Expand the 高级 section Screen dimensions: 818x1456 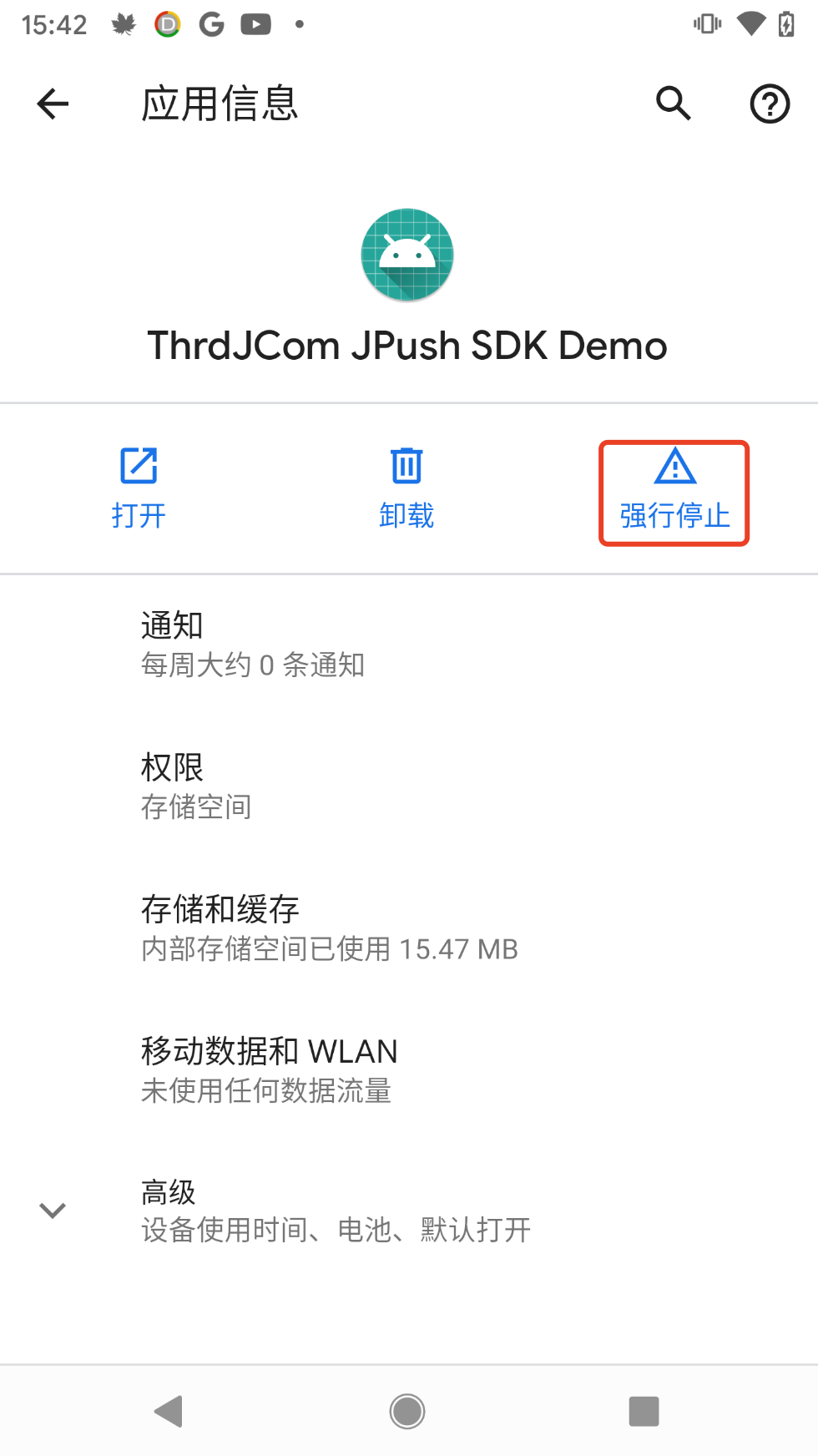tap(409, 1211)
